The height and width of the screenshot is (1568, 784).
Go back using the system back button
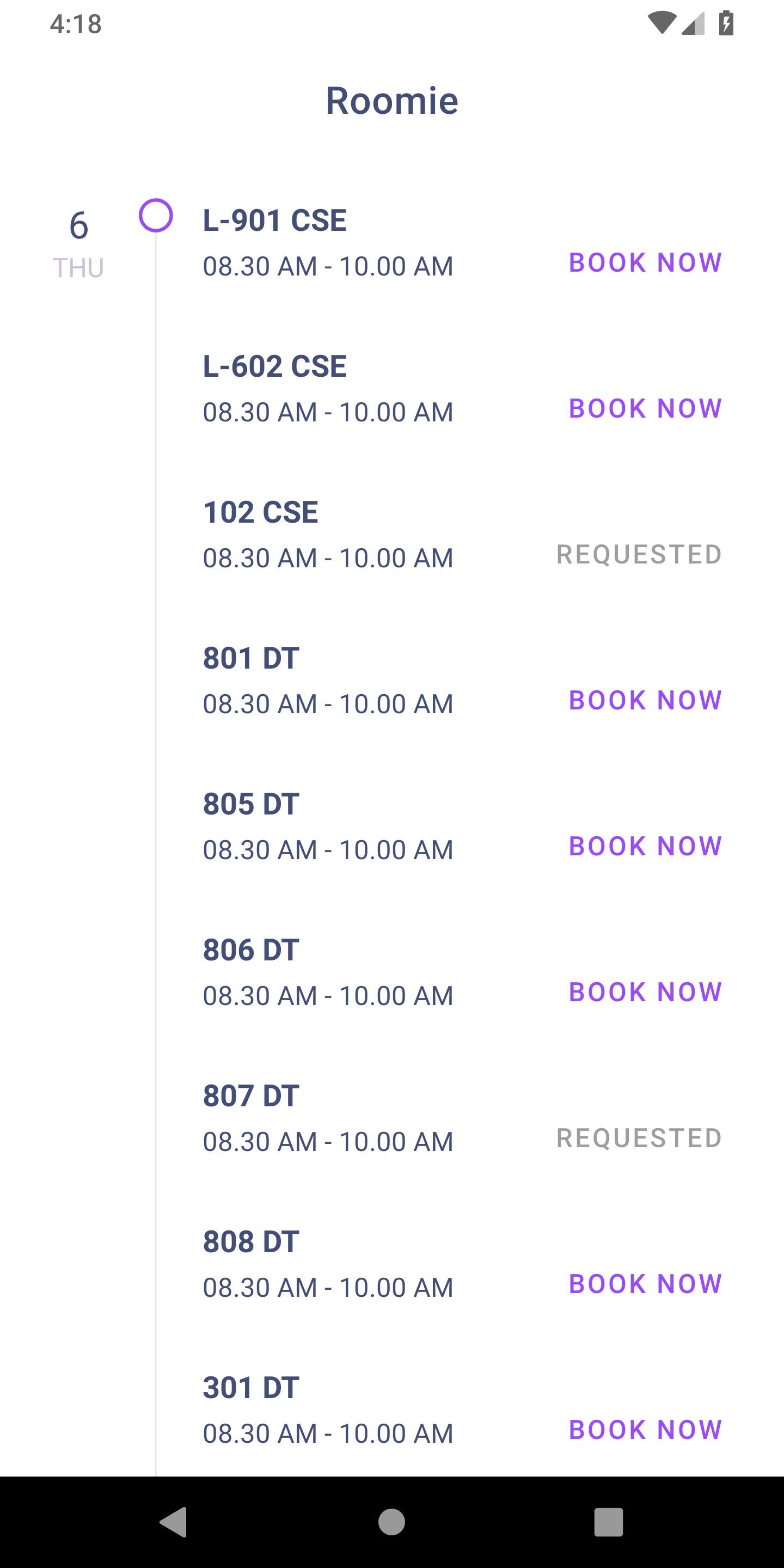pyautogui.click(x=174, y=1522)
